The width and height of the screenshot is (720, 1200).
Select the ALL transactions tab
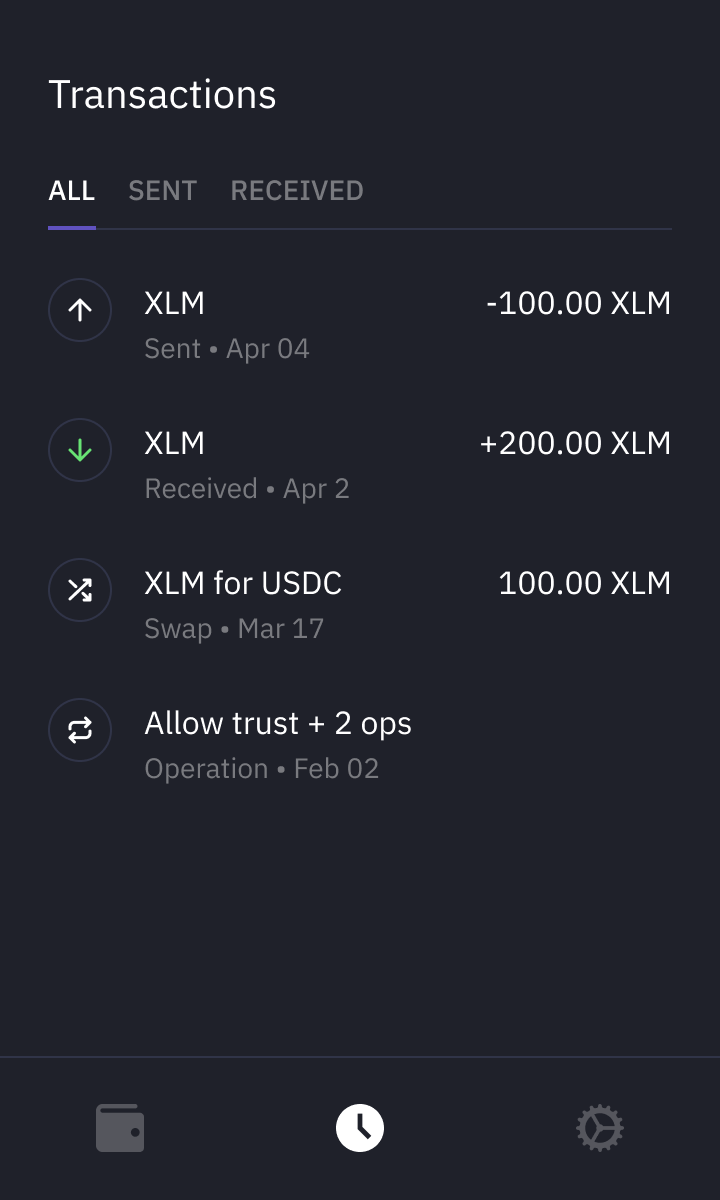click(71, 191)
